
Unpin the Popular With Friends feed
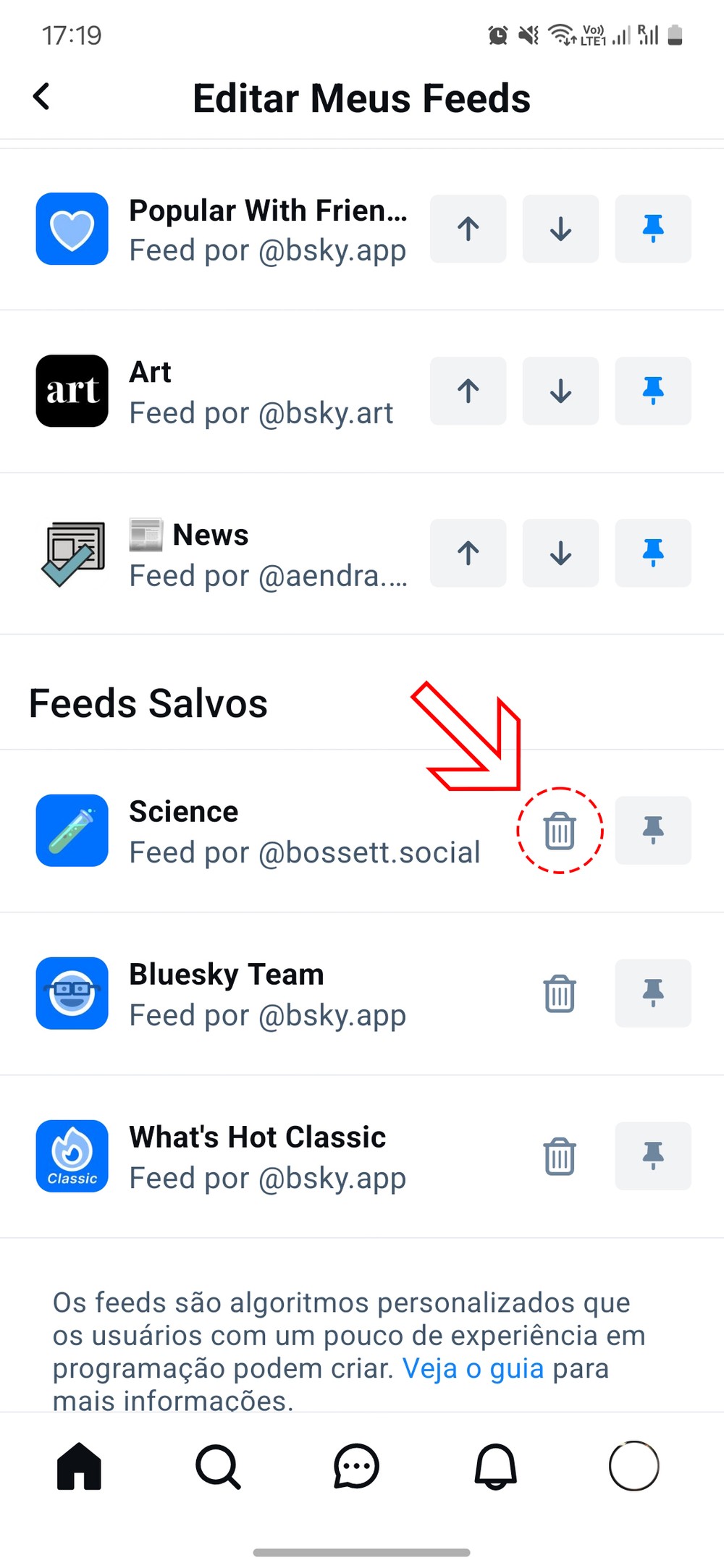(653, 229)
